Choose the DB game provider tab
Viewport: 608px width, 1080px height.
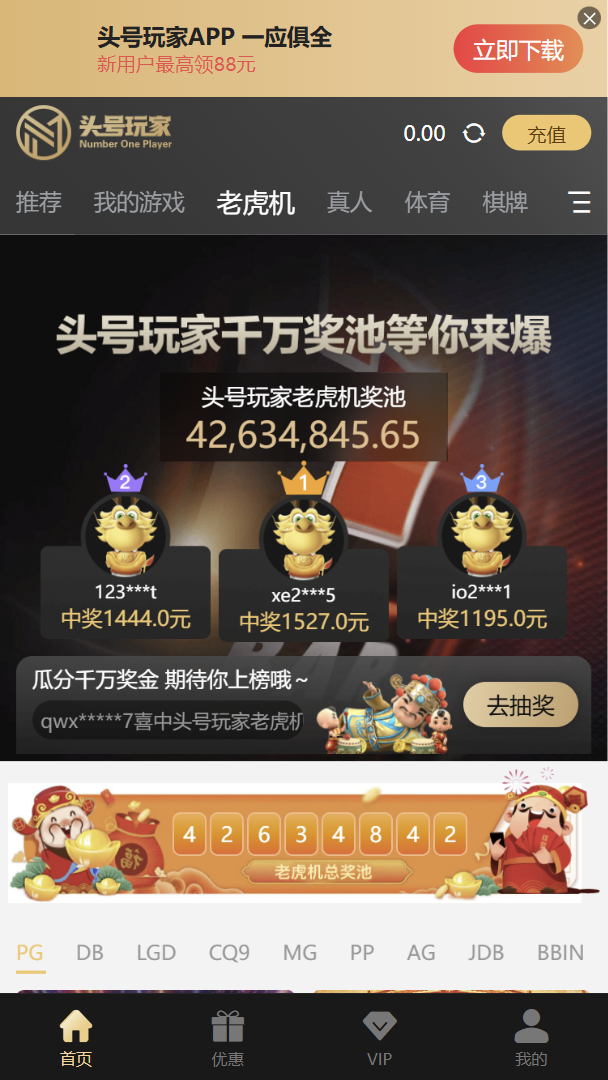pos(90,953)
